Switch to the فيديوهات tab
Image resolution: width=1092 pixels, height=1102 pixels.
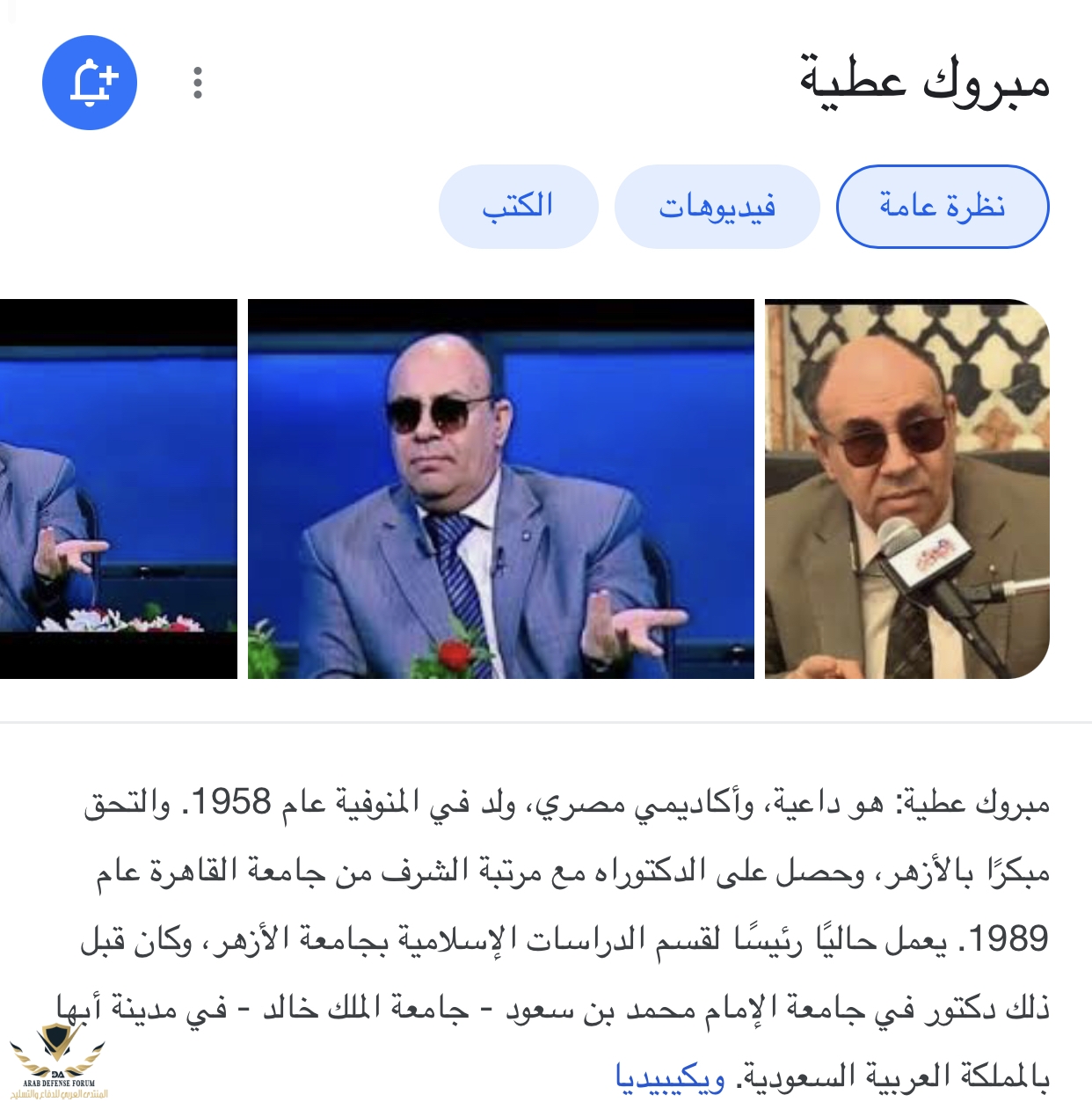click(x=717, y=207)
